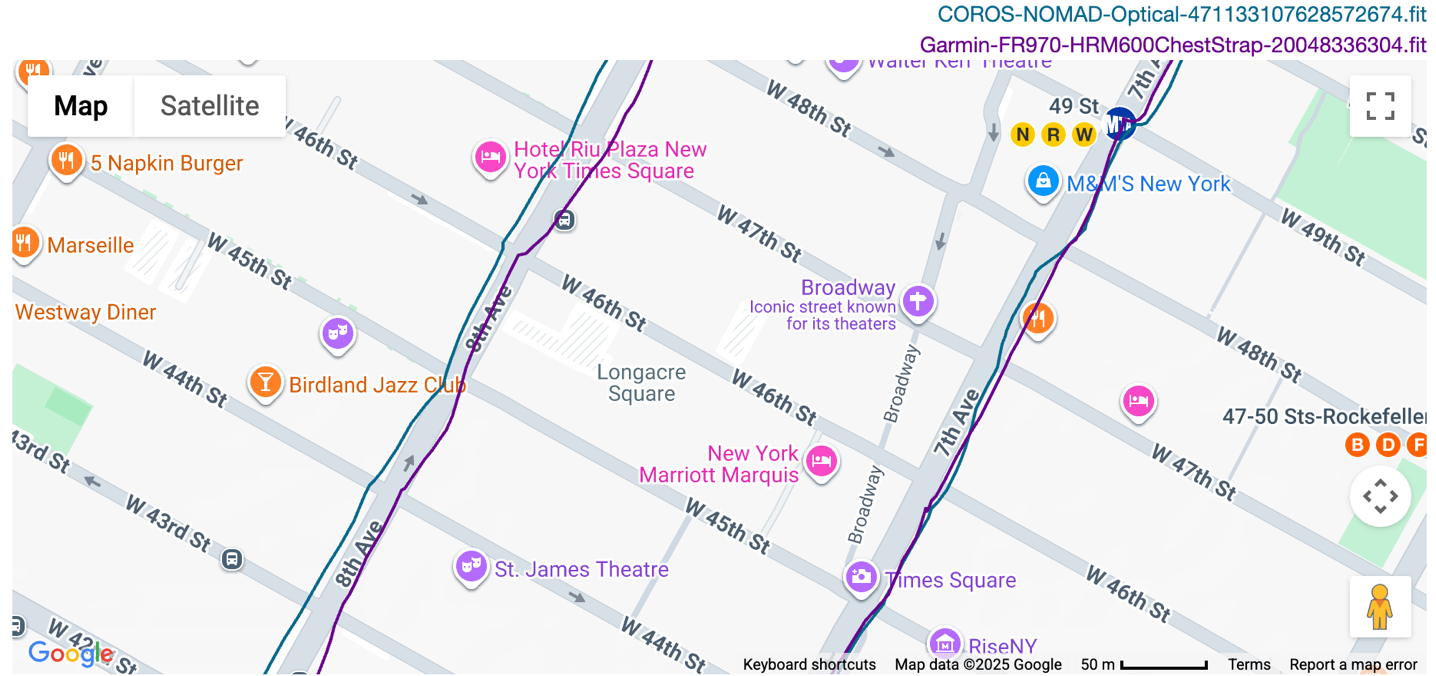The width and height of the screenshot is (1436, 676).
Task: Open the Broadway landmark marker
Action: (x=917, y=300)
